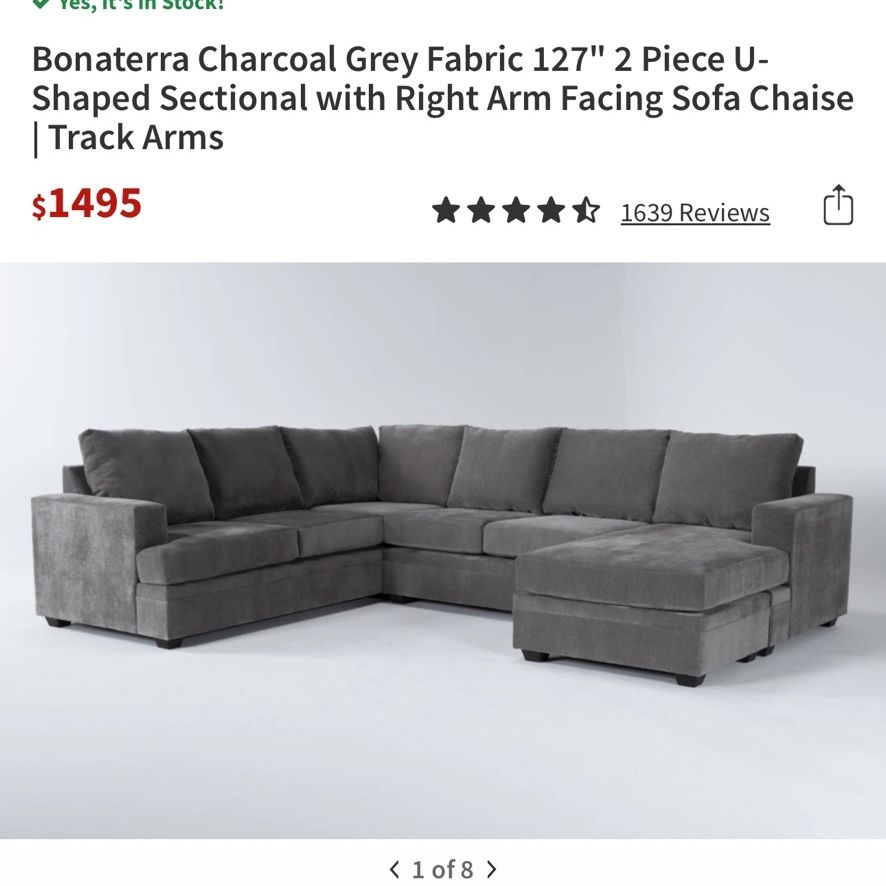Screen dimensions: 886x886
Task: Open the 1639 Reviews link
Action: tap(694, 213)
